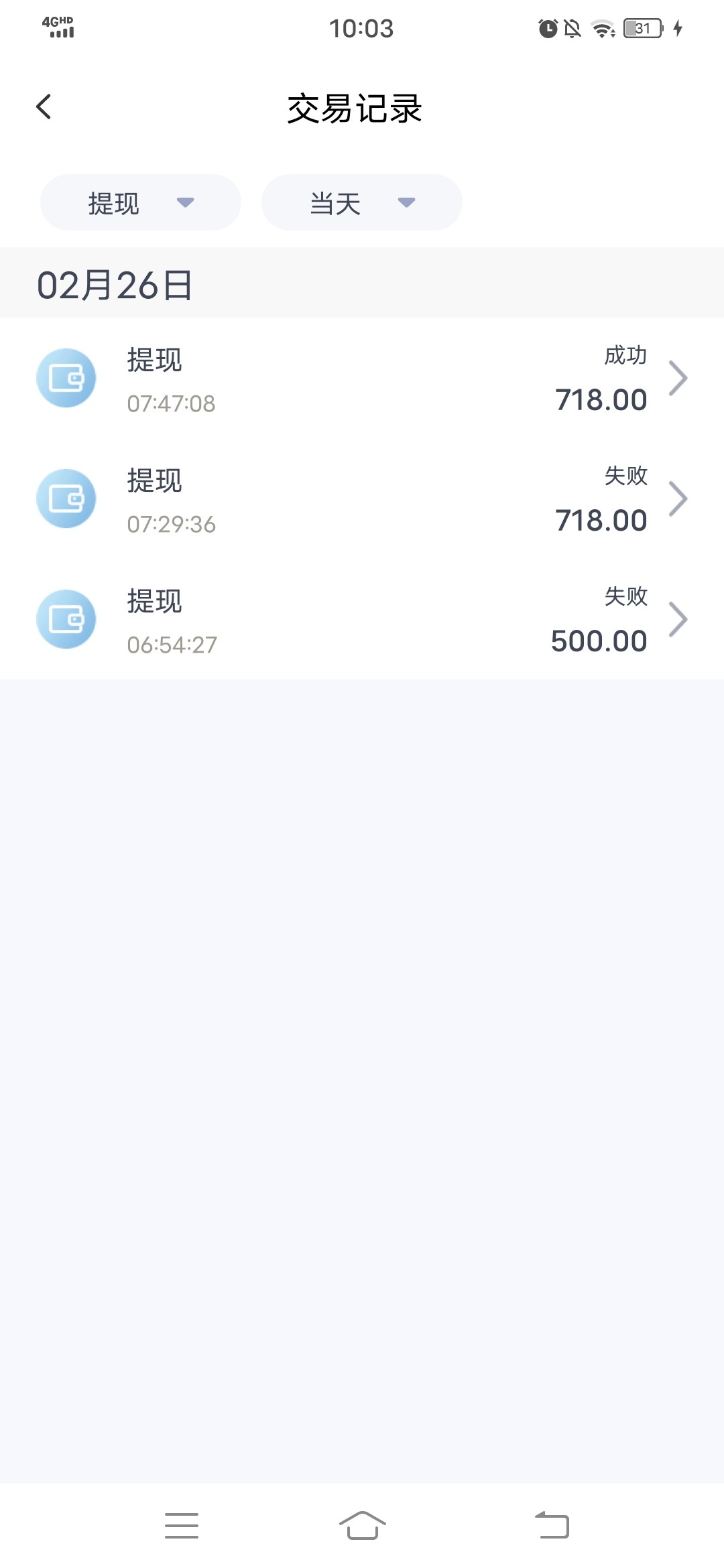Open the failed 500.00 withdrawal at 06:54:27
This screenshot has width=724, height=1568.
(362, 620)
